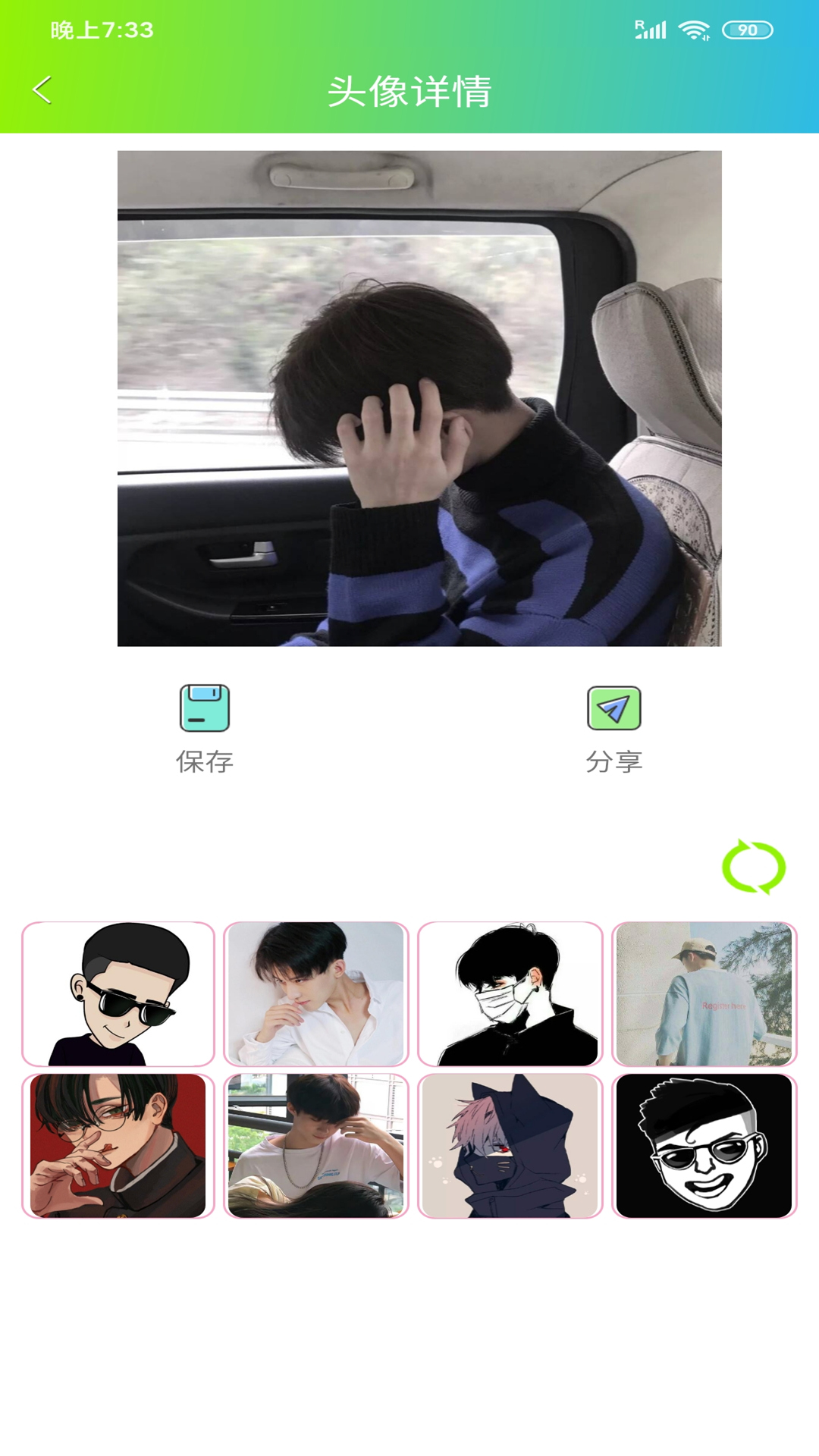Open avatar of man in blue shirt and cap
Viewport: 819px width, 1456px height.
(704, 994)
